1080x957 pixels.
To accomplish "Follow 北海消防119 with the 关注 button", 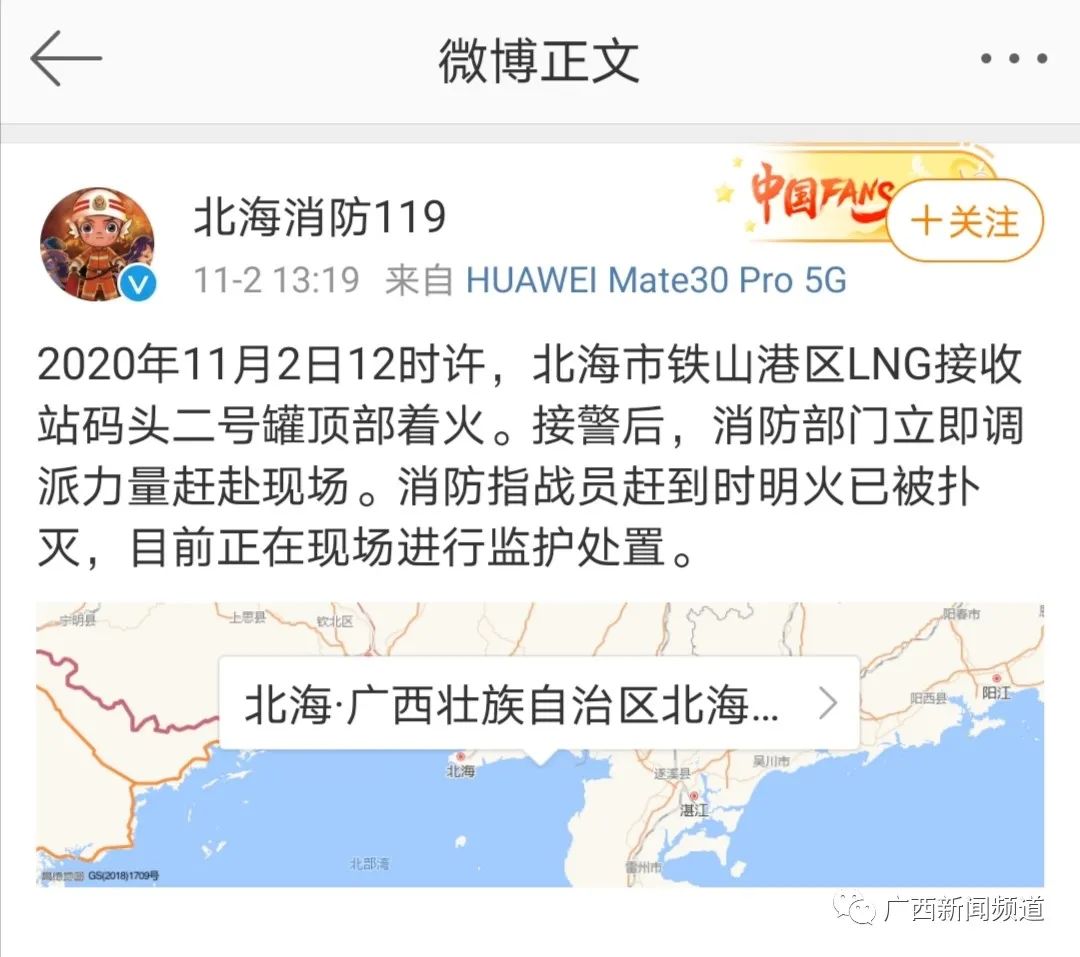I will click(x=964, y=221).
